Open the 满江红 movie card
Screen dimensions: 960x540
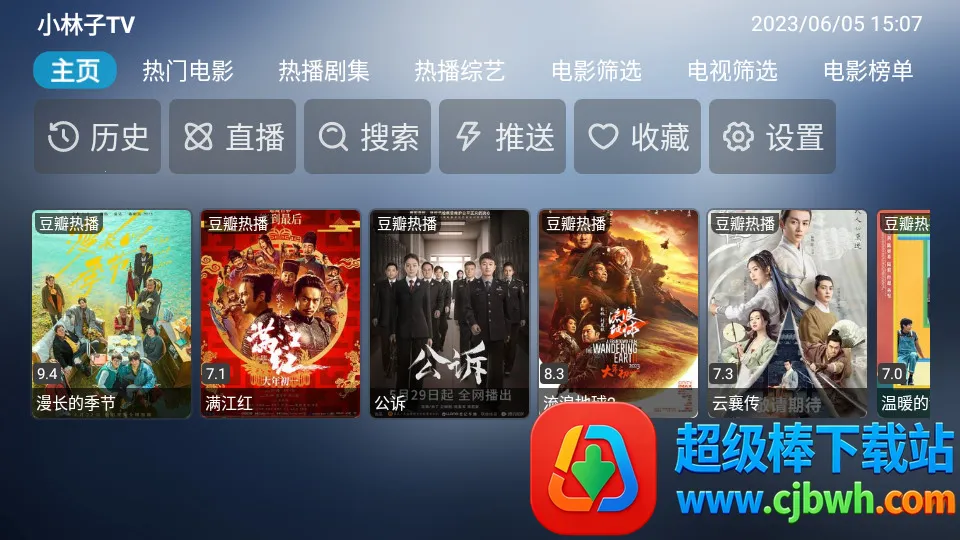click(x=280, y=313)
